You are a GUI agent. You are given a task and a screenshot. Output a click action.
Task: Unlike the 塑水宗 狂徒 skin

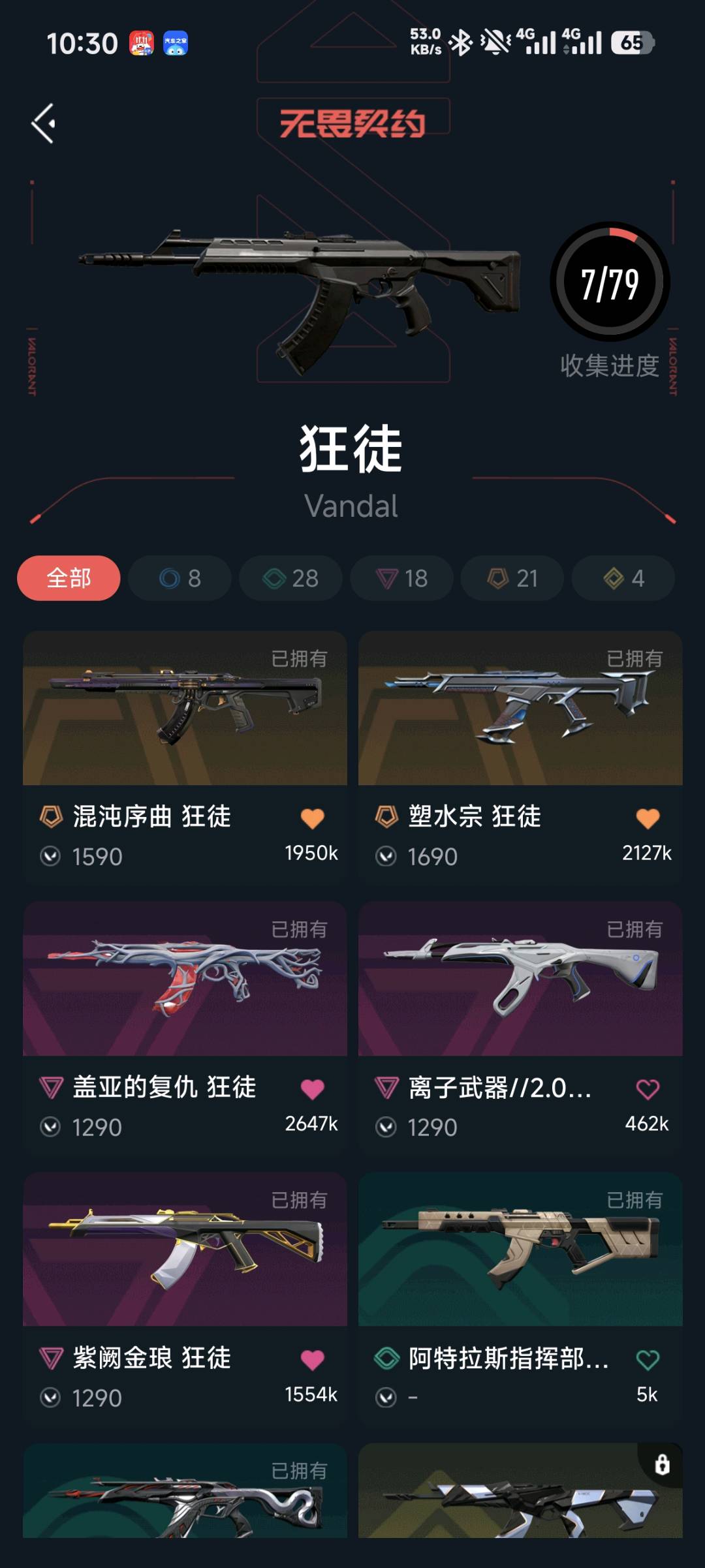click(648, 818)
